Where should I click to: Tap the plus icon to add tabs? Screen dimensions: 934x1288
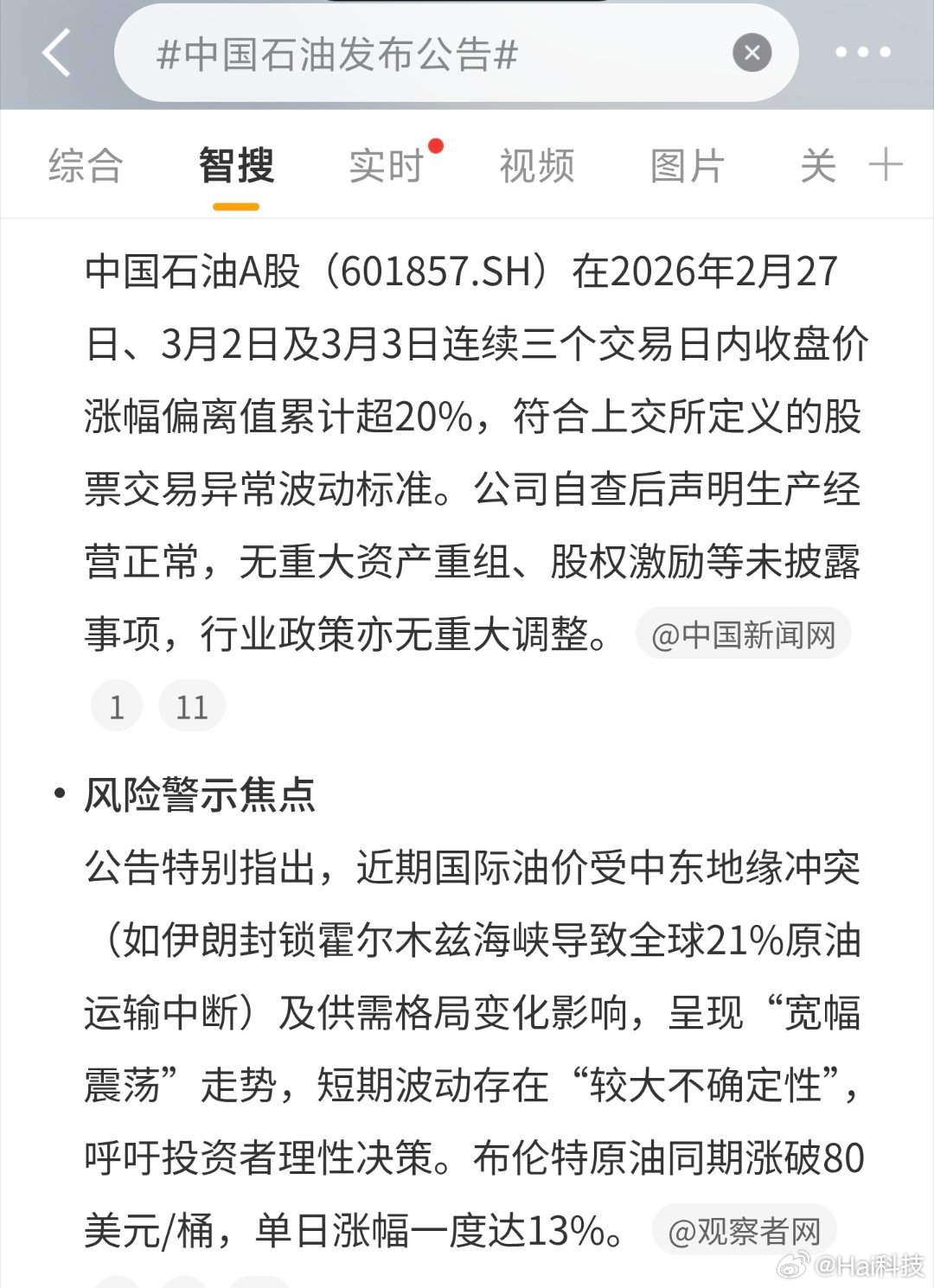(886, 166)
